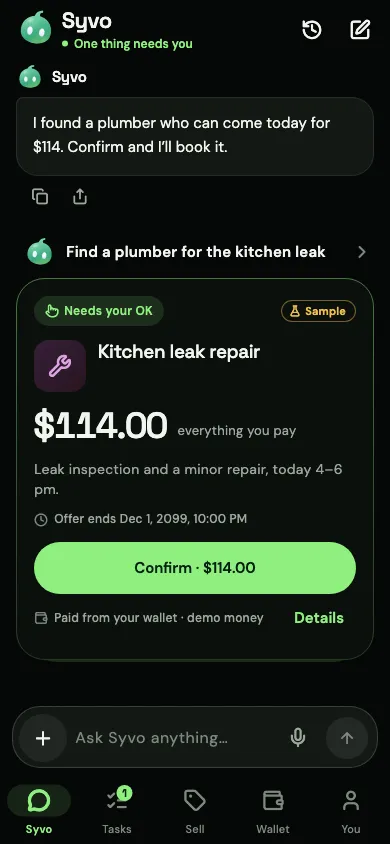390x844 pixels.
Task: Open the kitchen leak plumber task row
Action: click(x=195, y=252)
